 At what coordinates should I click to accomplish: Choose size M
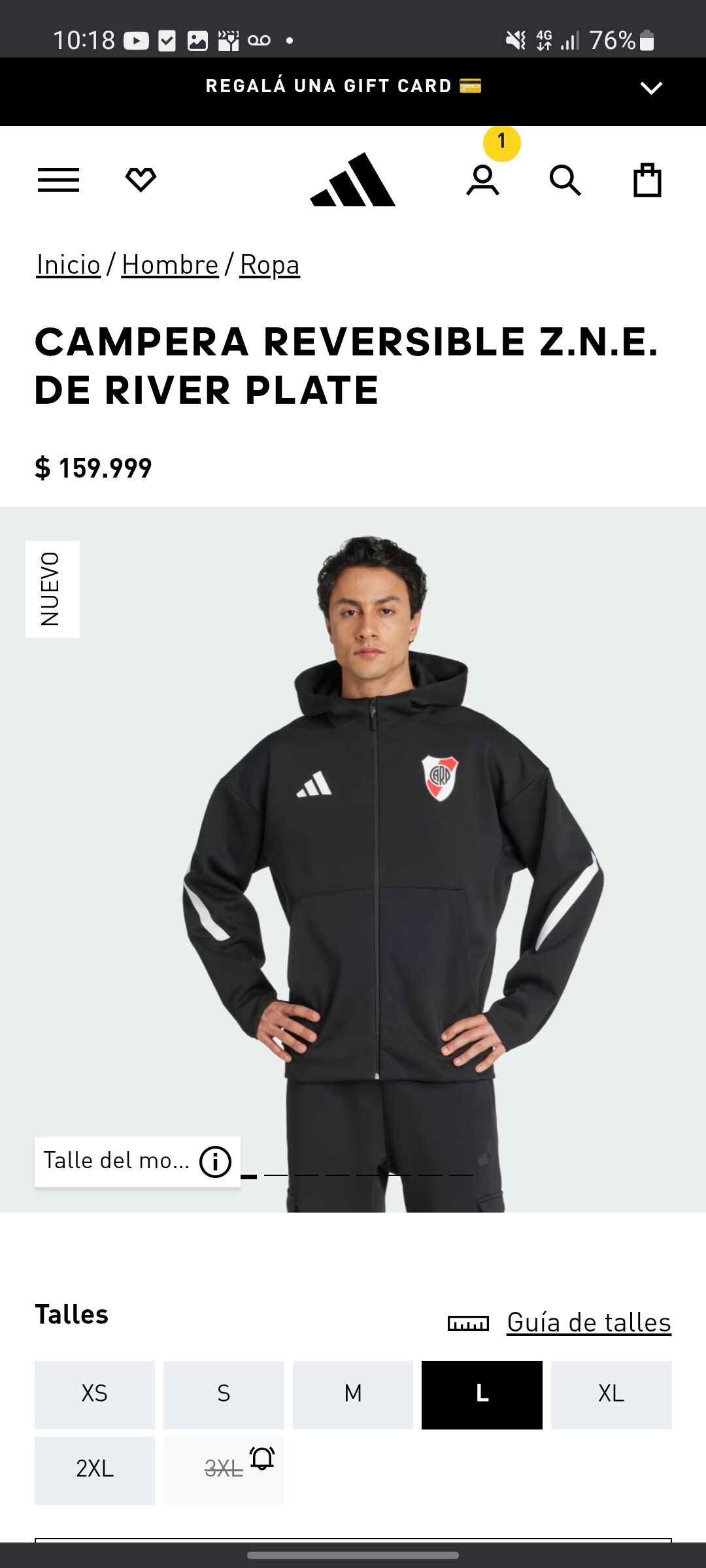pyautogui.click(x=353, y=1394)
